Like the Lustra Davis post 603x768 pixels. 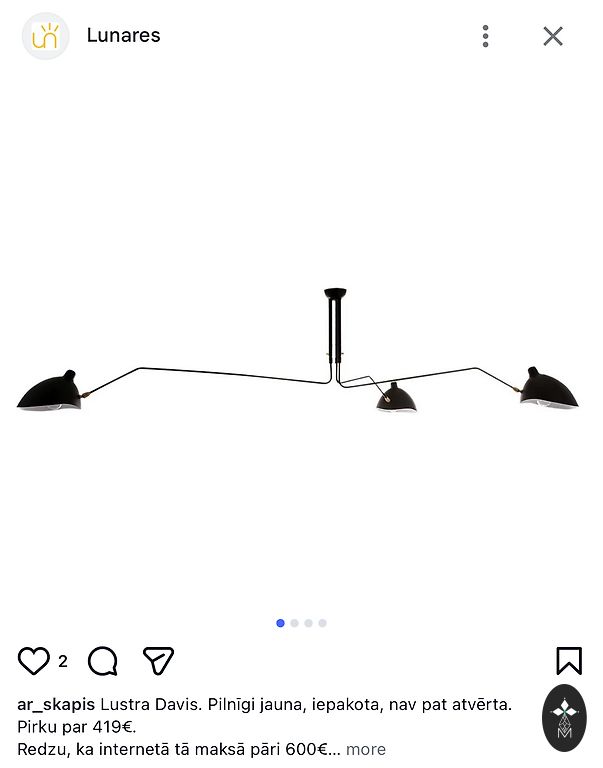click(34, 661)
